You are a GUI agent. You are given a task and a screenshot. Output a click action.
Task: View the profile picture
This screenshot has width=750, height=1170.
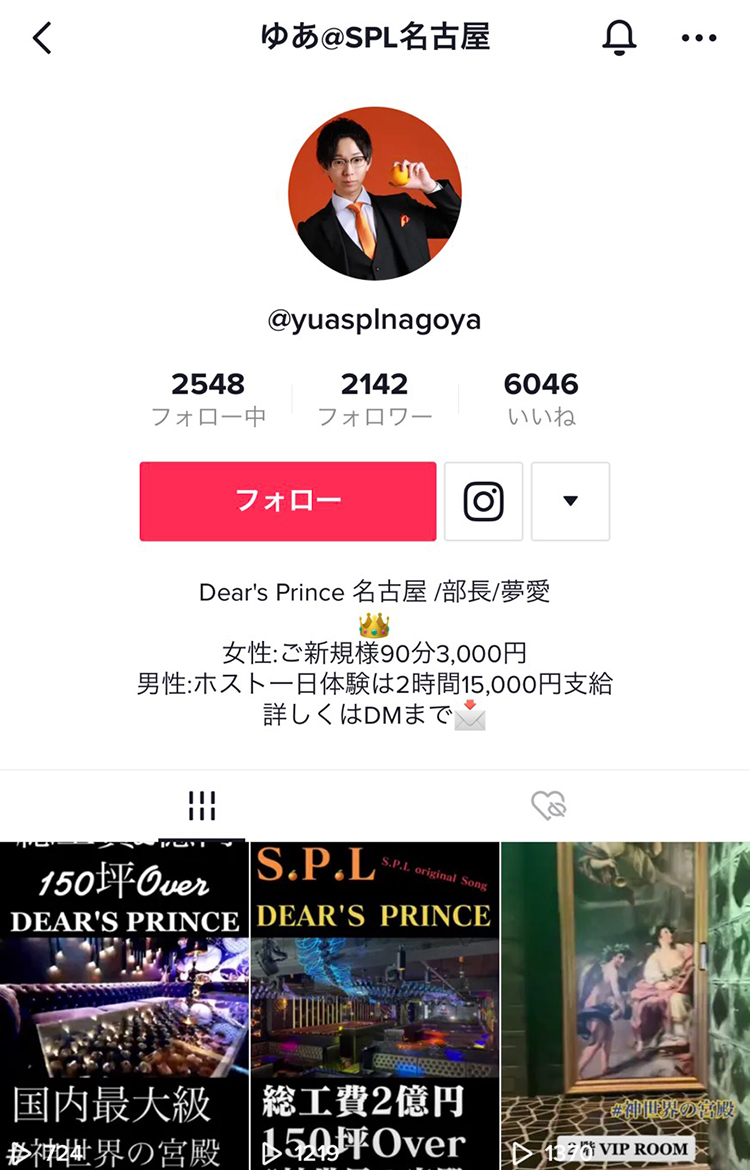(375, 193)
